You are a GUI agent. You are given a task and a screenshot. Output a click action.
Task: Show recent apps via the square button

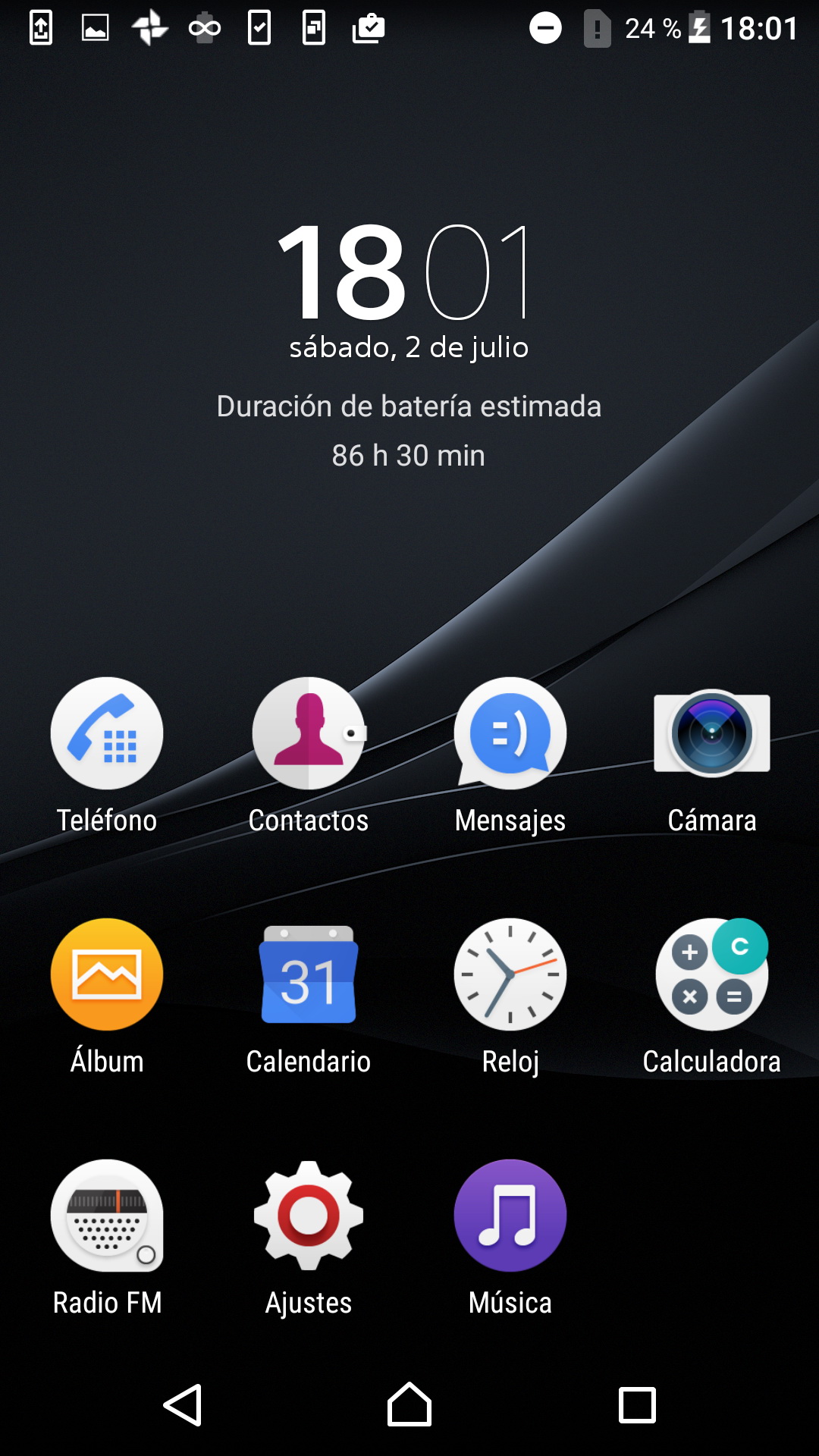637,1405
